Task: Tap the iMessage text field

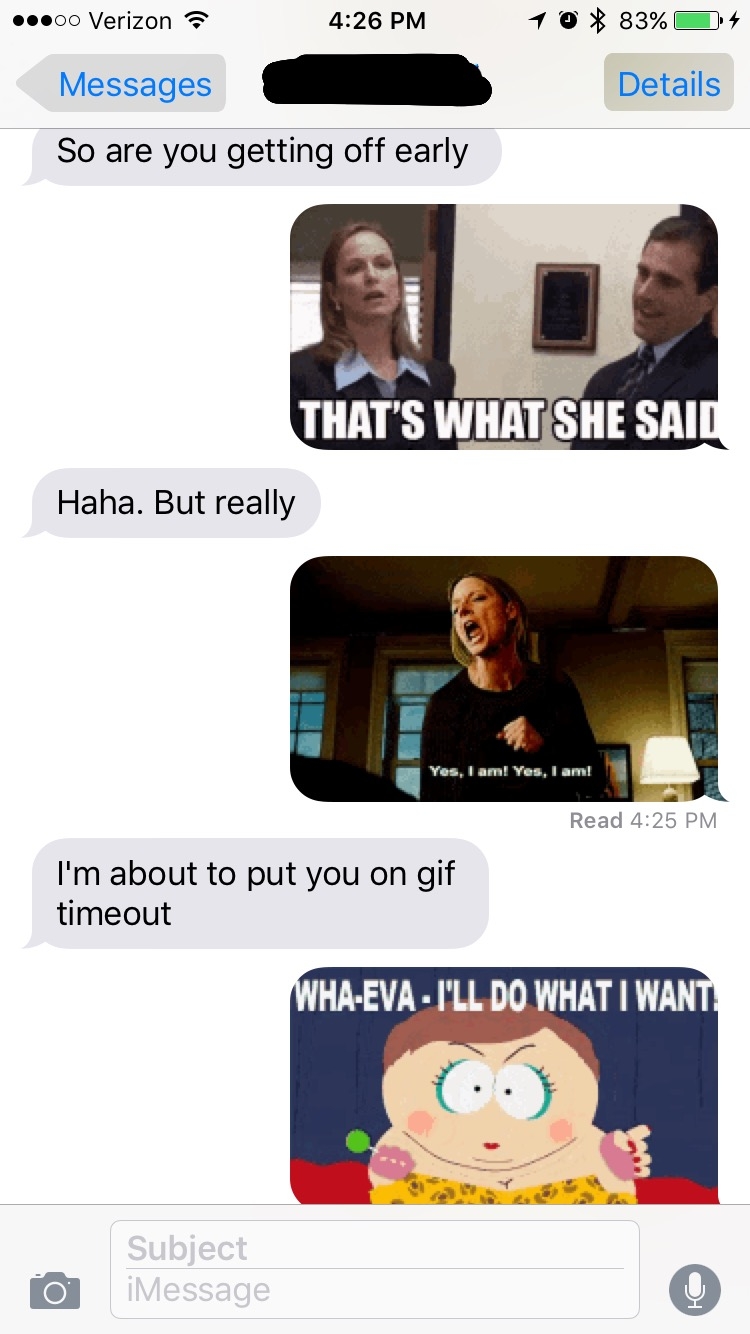Action: click(x=374, y=1291)
